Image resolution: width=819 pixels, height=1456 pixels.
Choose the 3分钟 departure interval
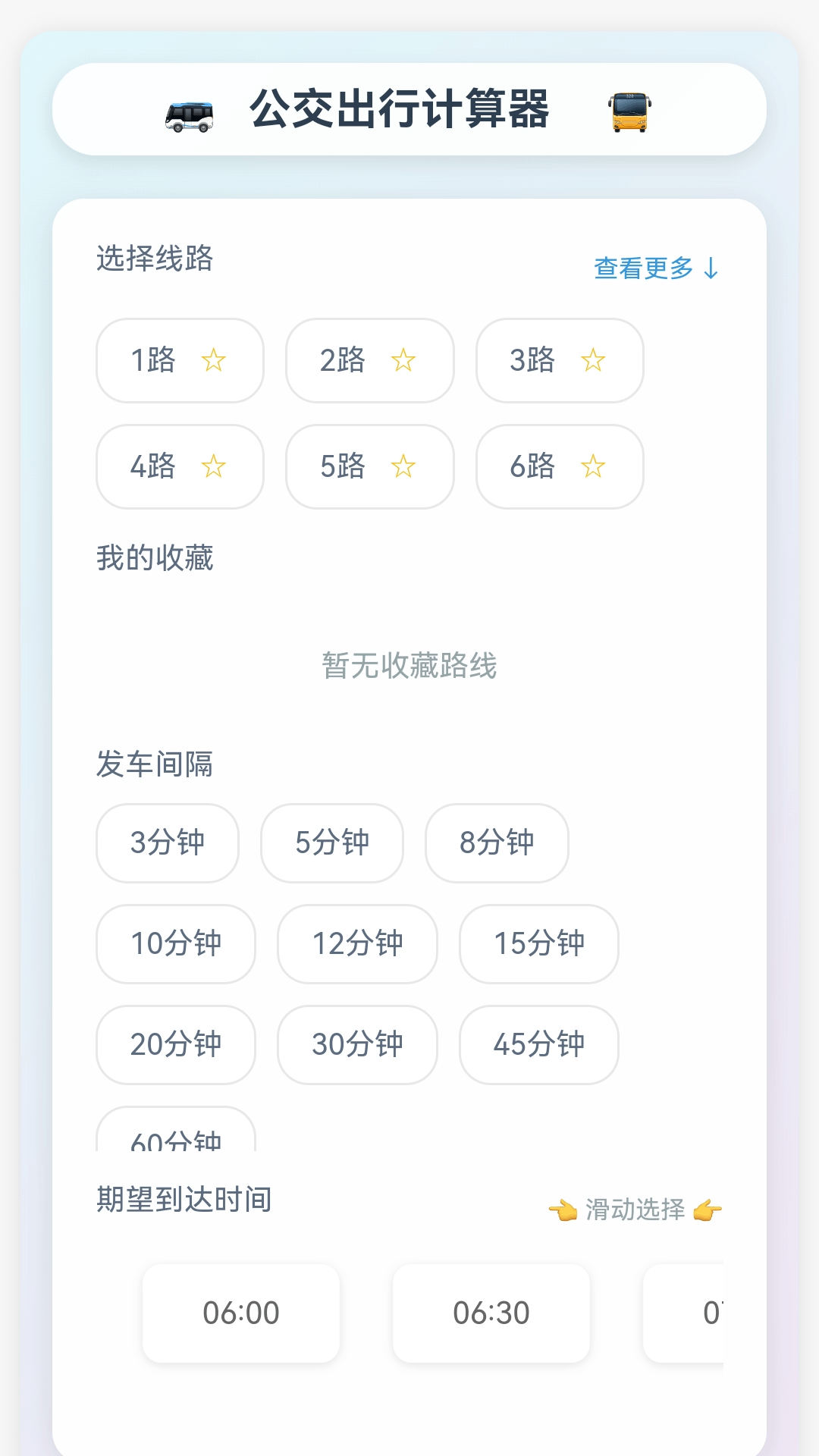click(x=168, y=843)
